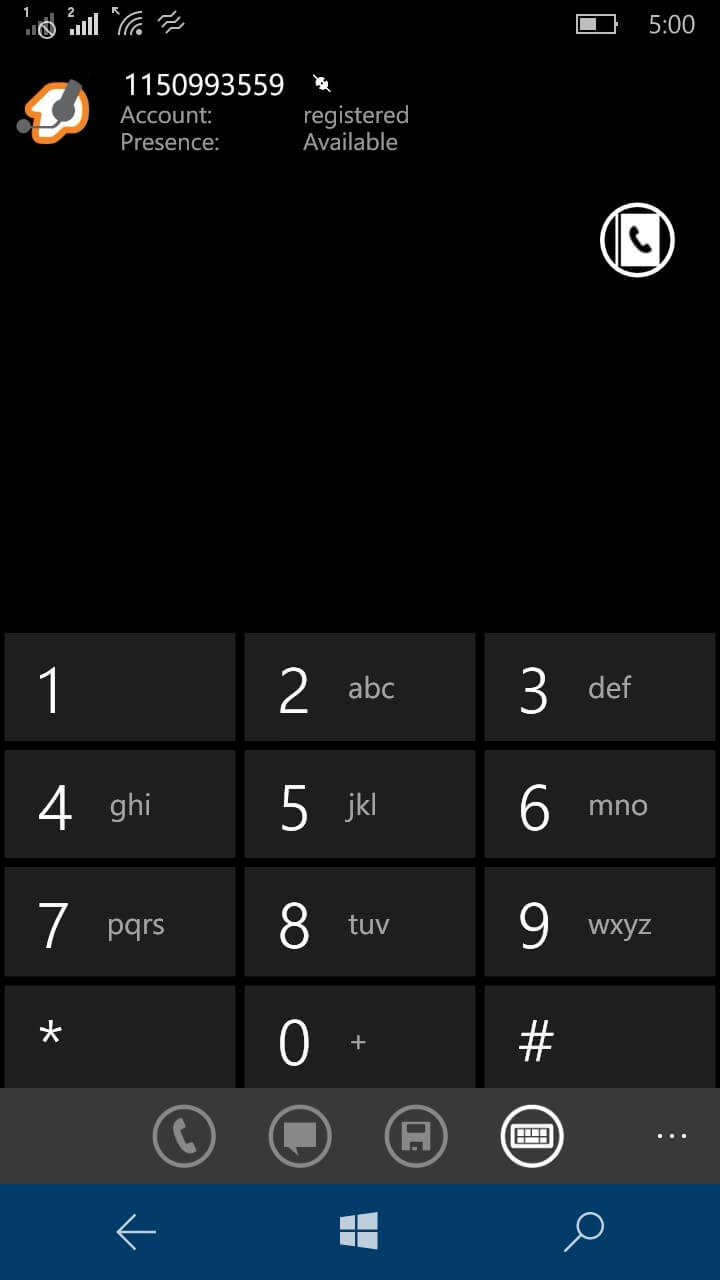The image size is (720, 1280).
Task: Enter digit 7 pqrs
Action: tap(120, 922)
